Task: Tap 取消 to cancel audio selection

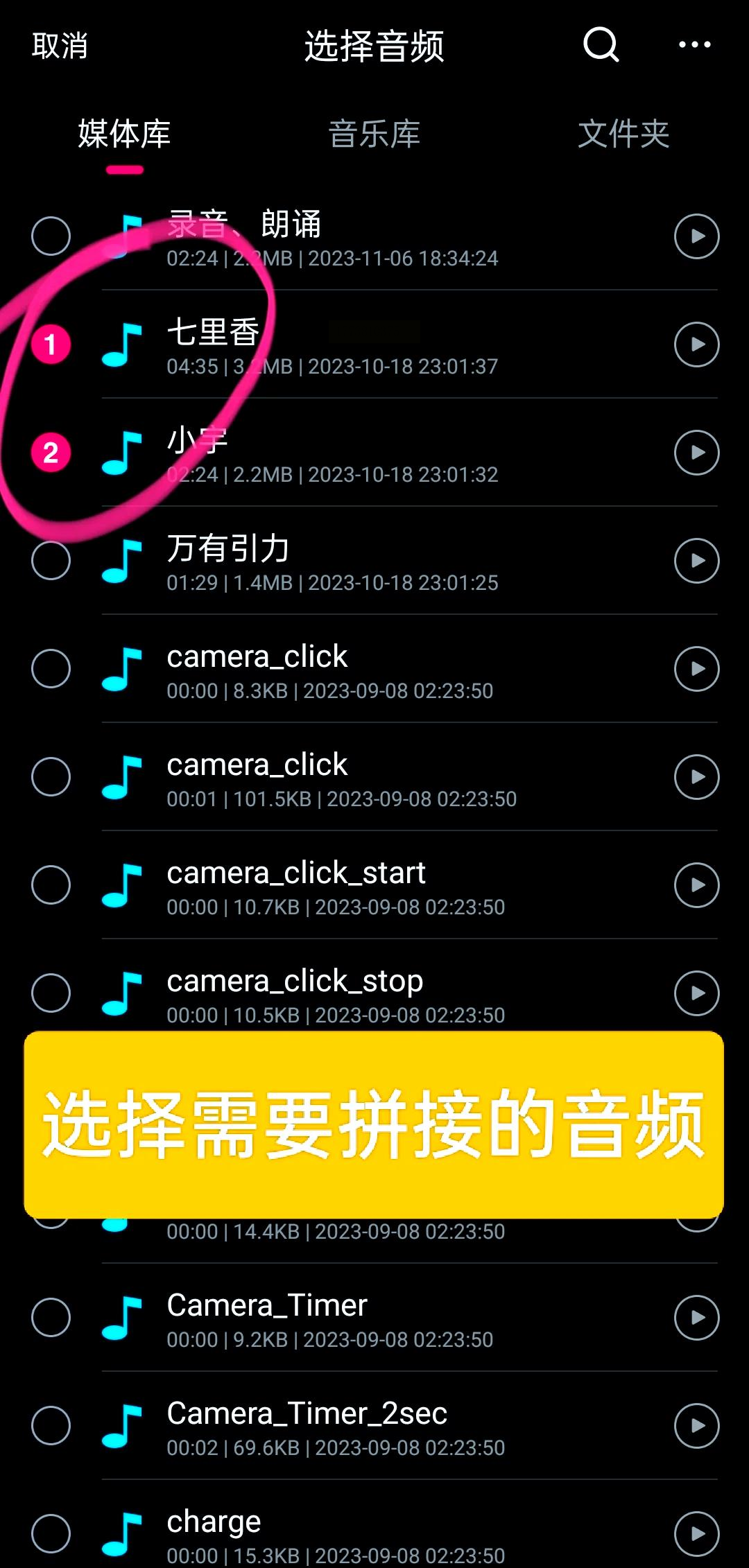Action: (60, 46)
